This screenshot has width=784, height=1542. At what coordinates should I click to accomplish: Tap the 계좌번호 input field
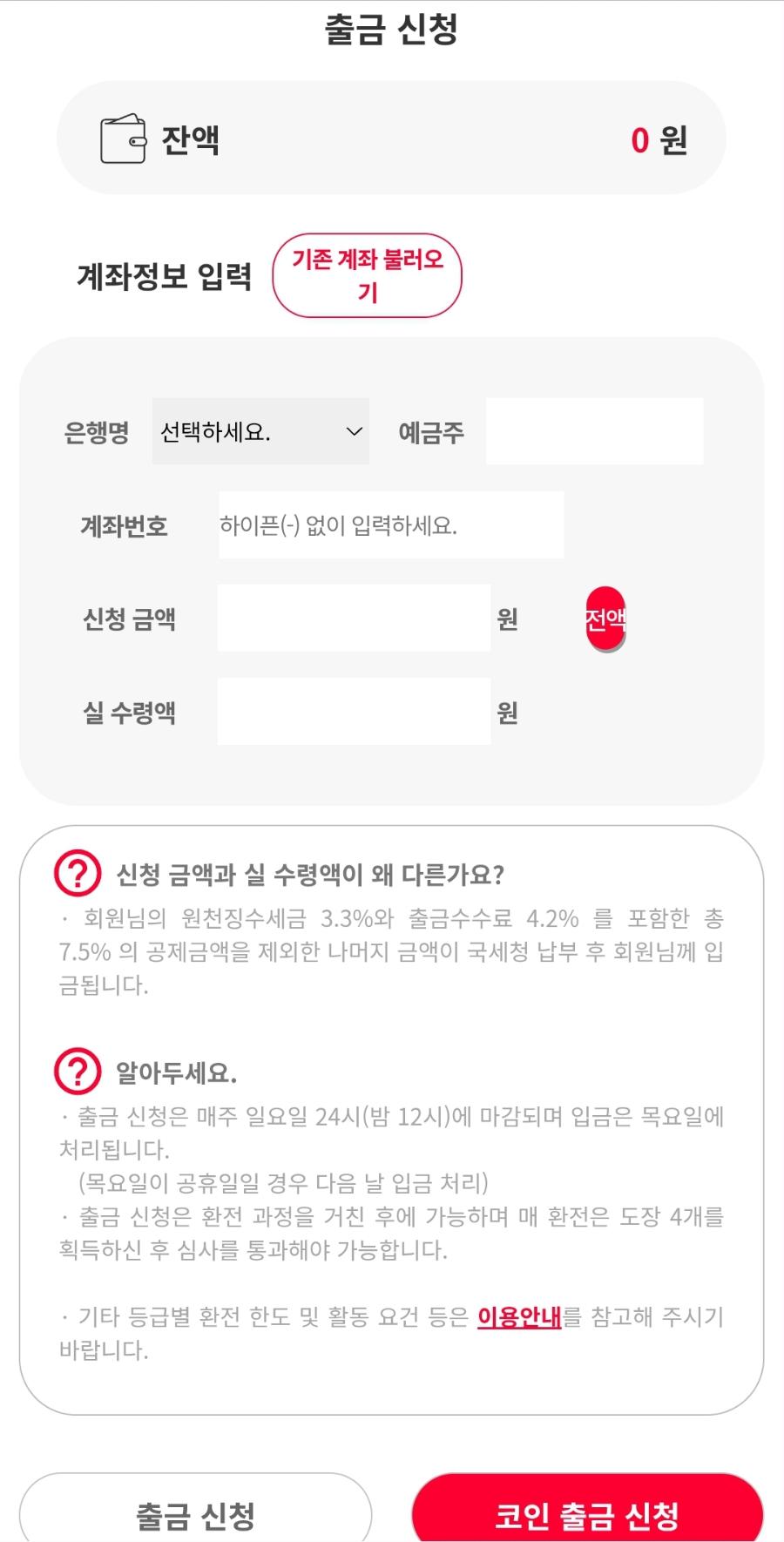[391, 525]
